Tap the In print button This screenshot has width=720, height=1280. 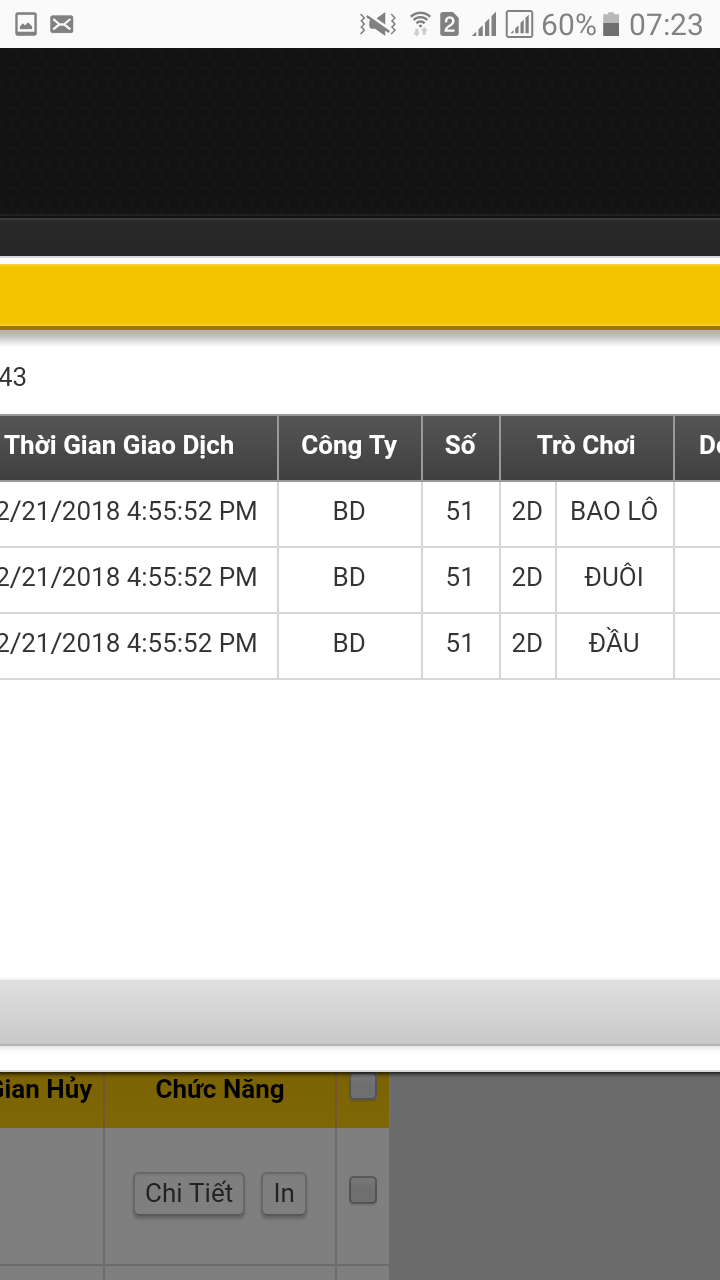click(x=284, y=1193)
